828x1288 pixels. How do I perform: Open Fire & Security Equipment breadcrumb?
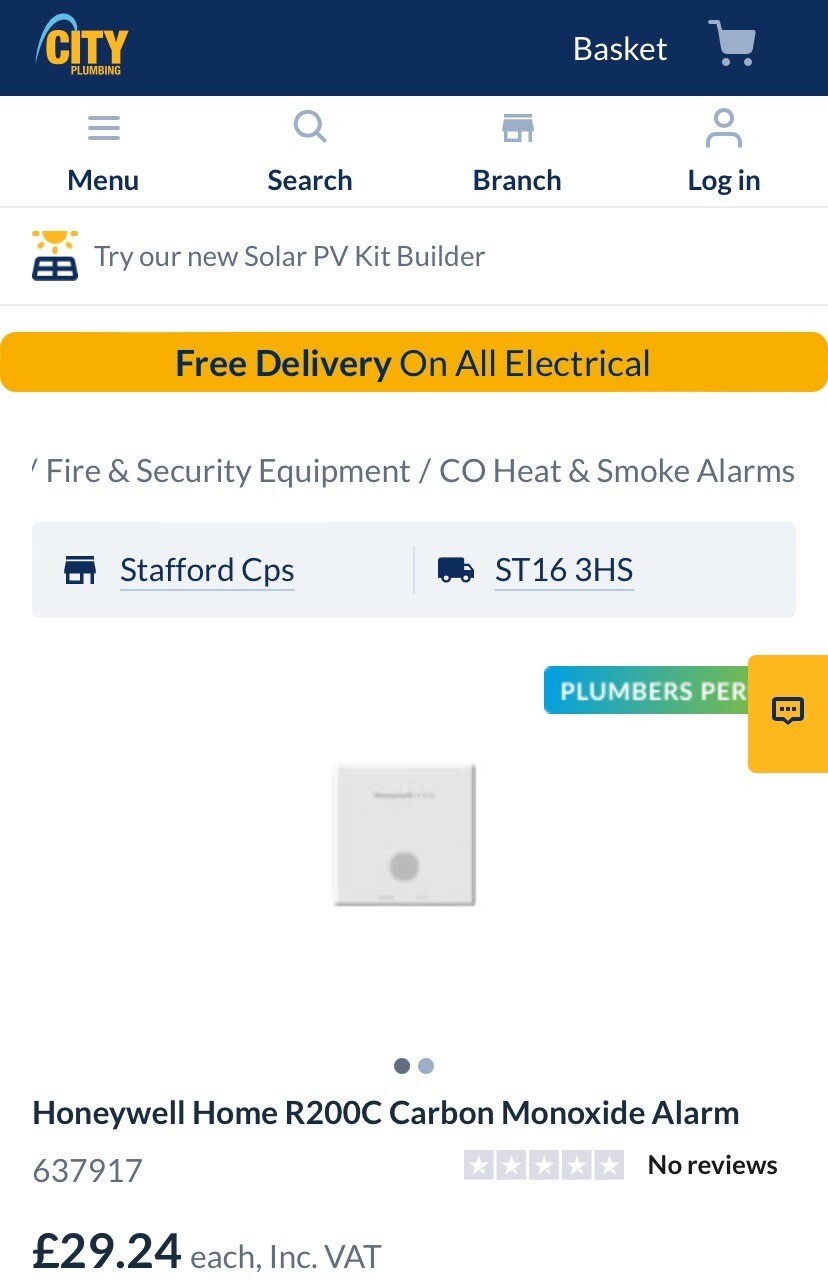[x=228, y=471]
